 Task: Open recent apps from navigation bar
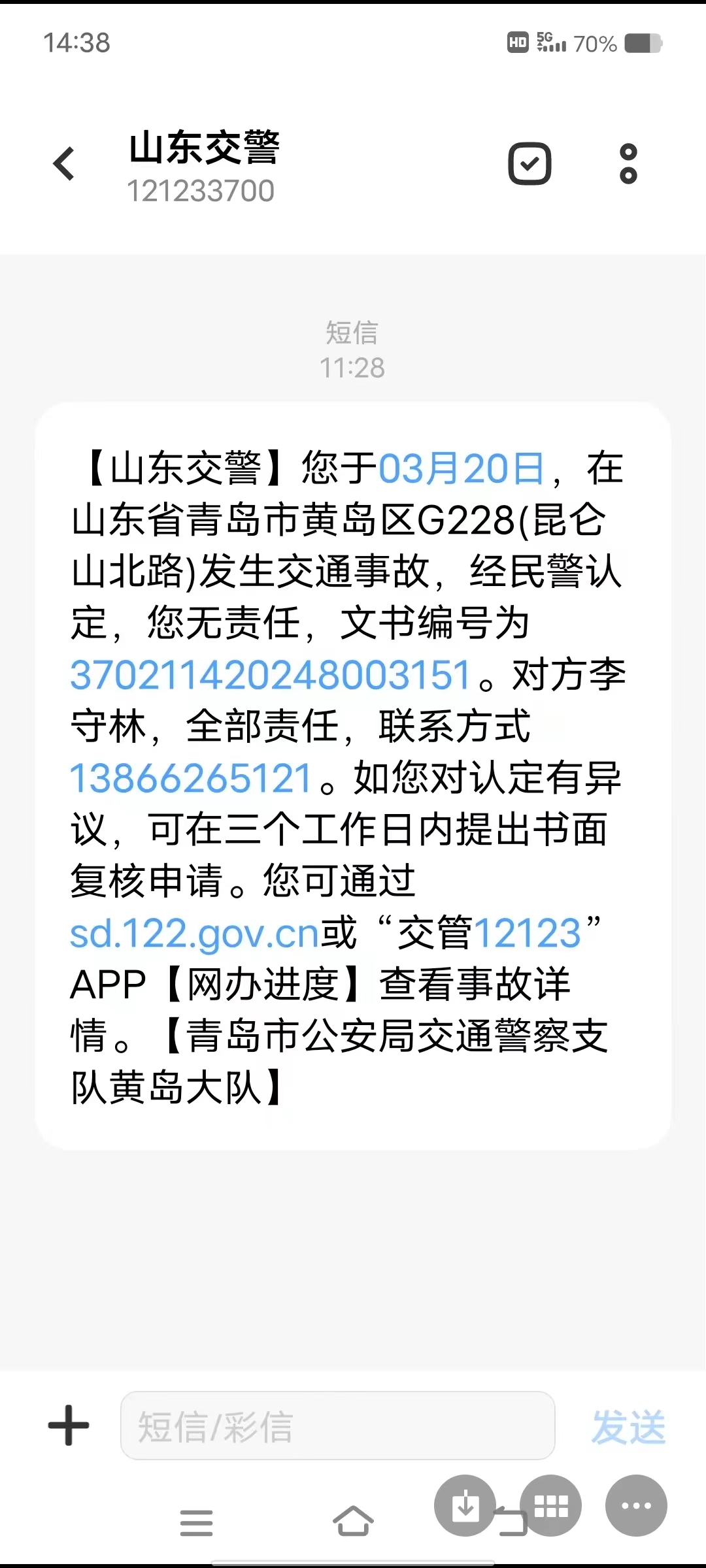196,1522
